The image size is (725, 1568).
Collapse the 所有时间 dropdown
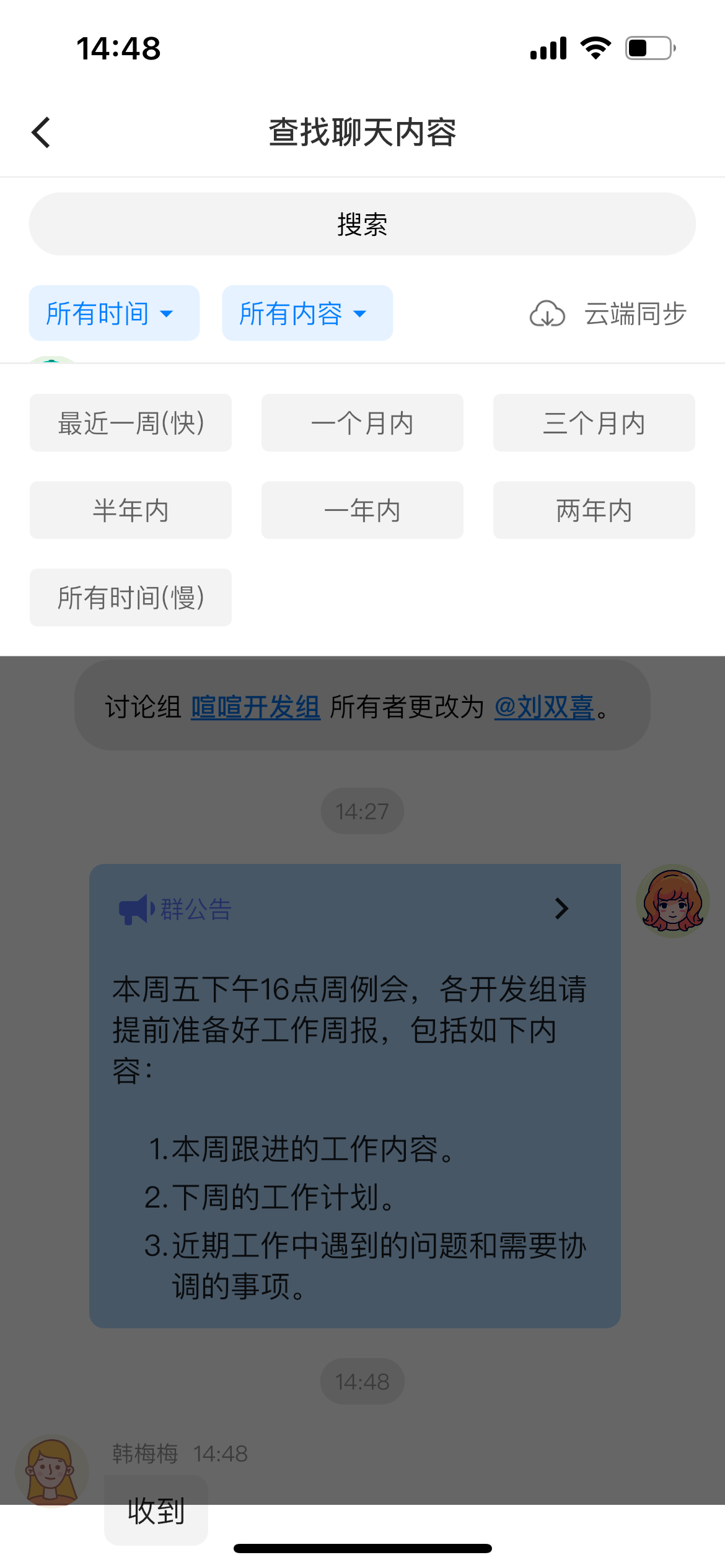pos(114,313)
